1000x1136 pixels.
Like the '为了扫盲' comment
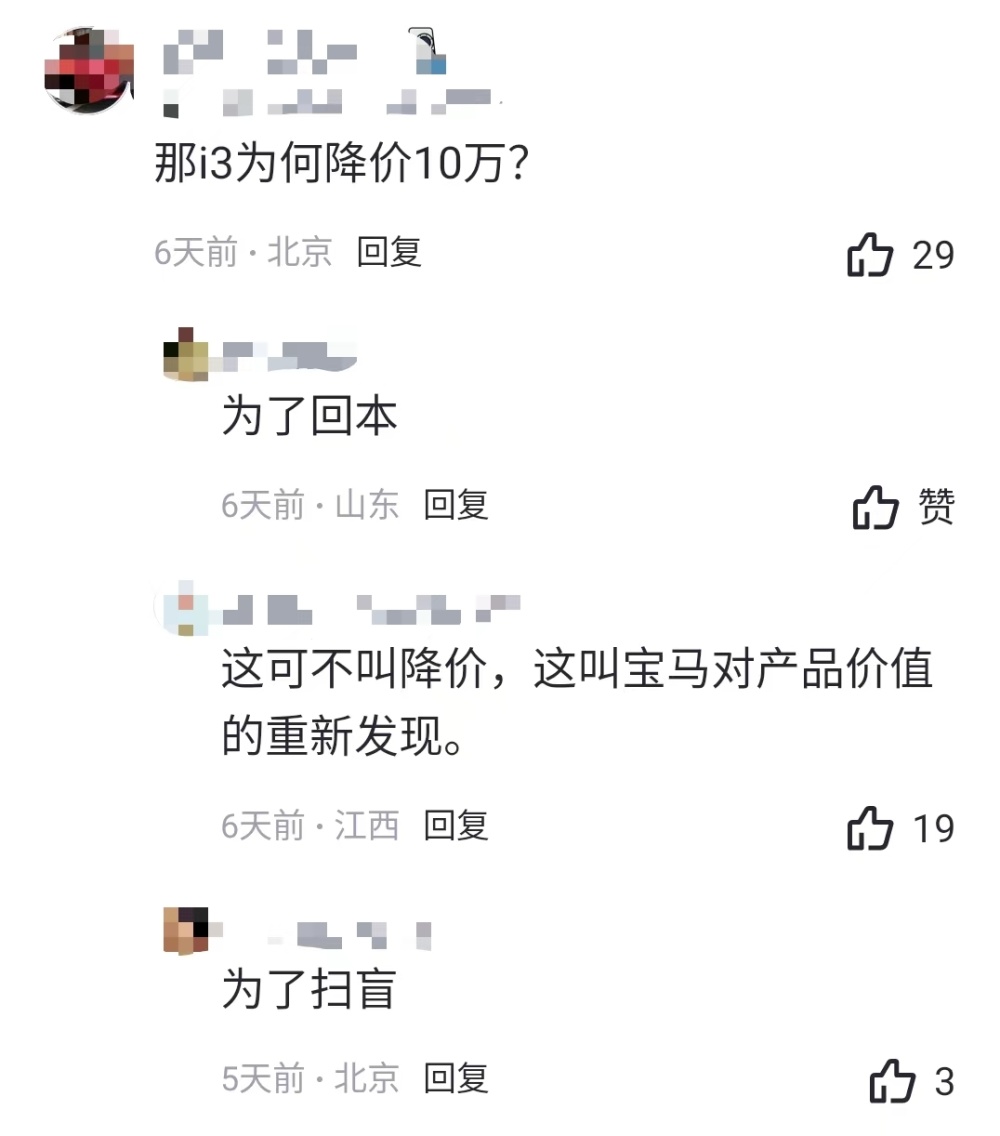click(x=892, y=1082)
